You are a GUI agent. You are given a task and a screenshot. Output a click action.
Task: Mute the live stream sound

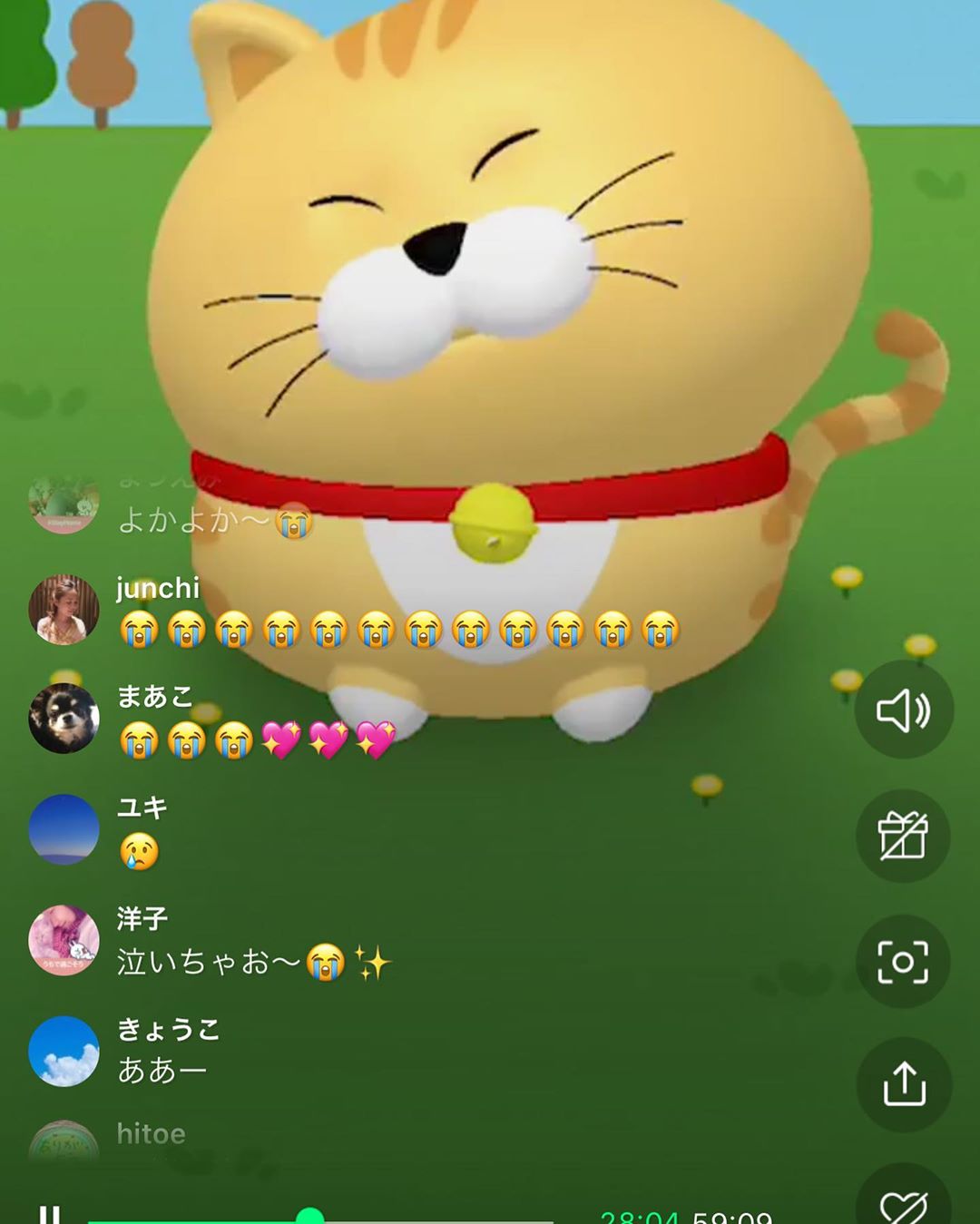coord(903,710)
